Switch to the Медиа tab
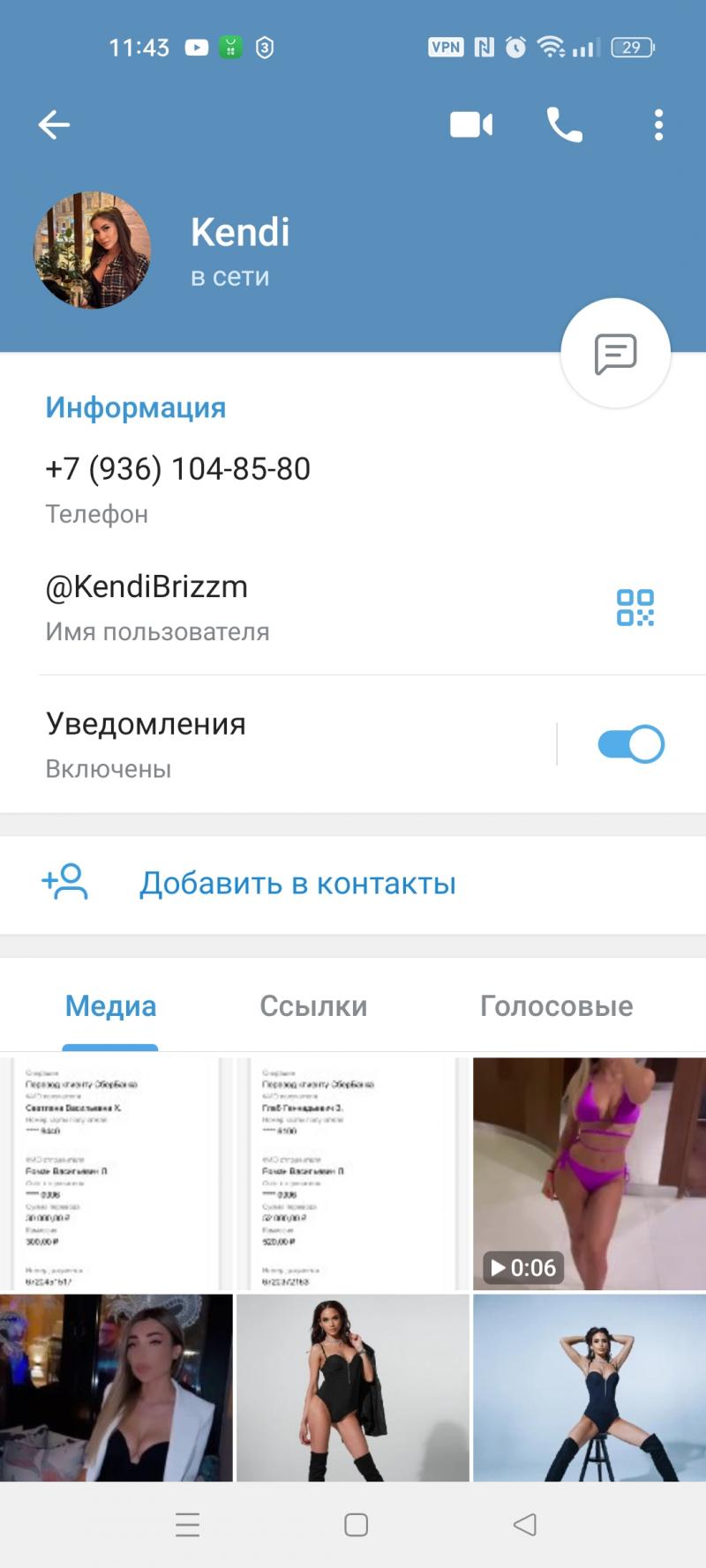Image resolution: width=706 pixels, height=1568 pixels. pos(110,1005)
